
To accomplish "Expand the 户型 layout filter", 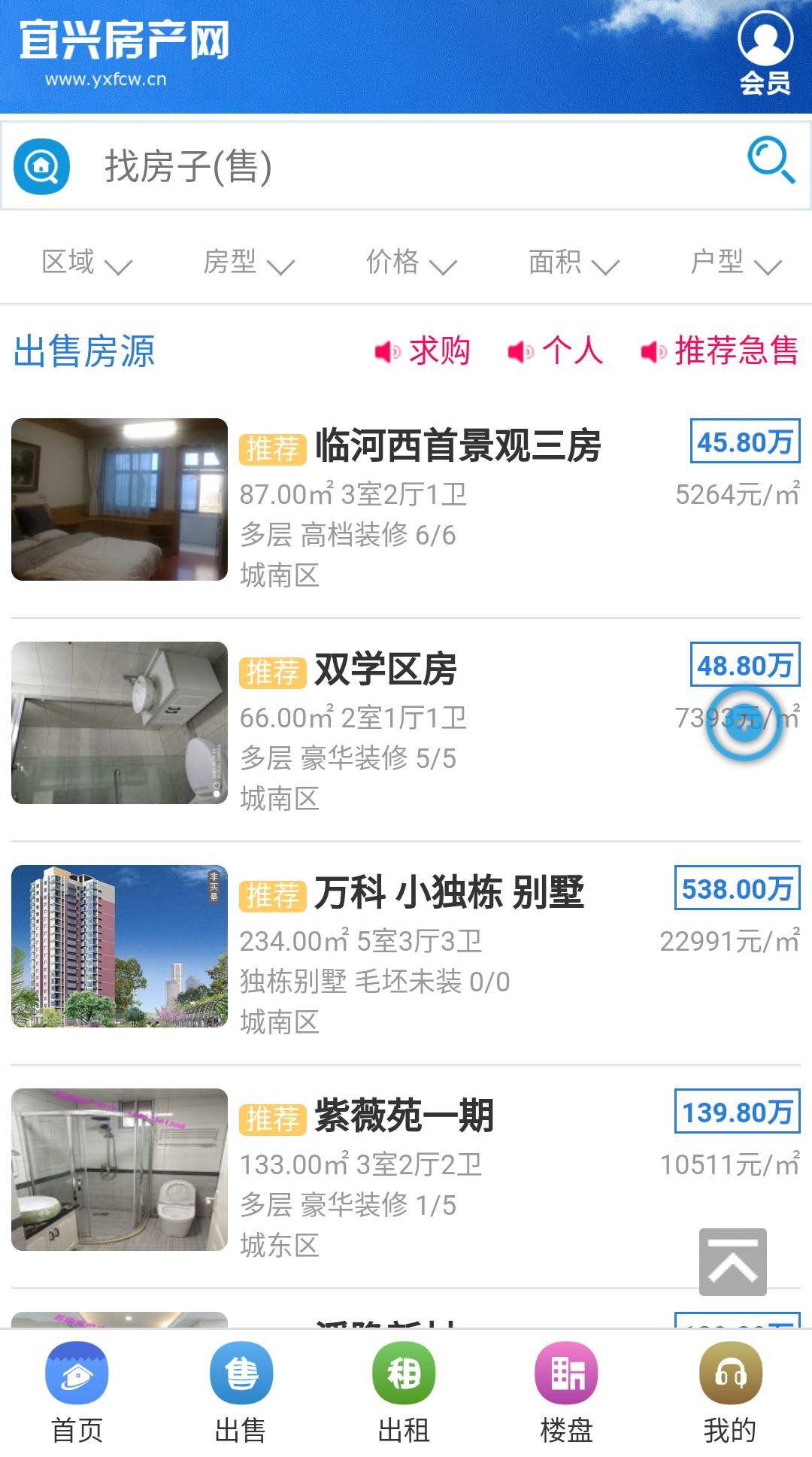I will coord(733,263).
